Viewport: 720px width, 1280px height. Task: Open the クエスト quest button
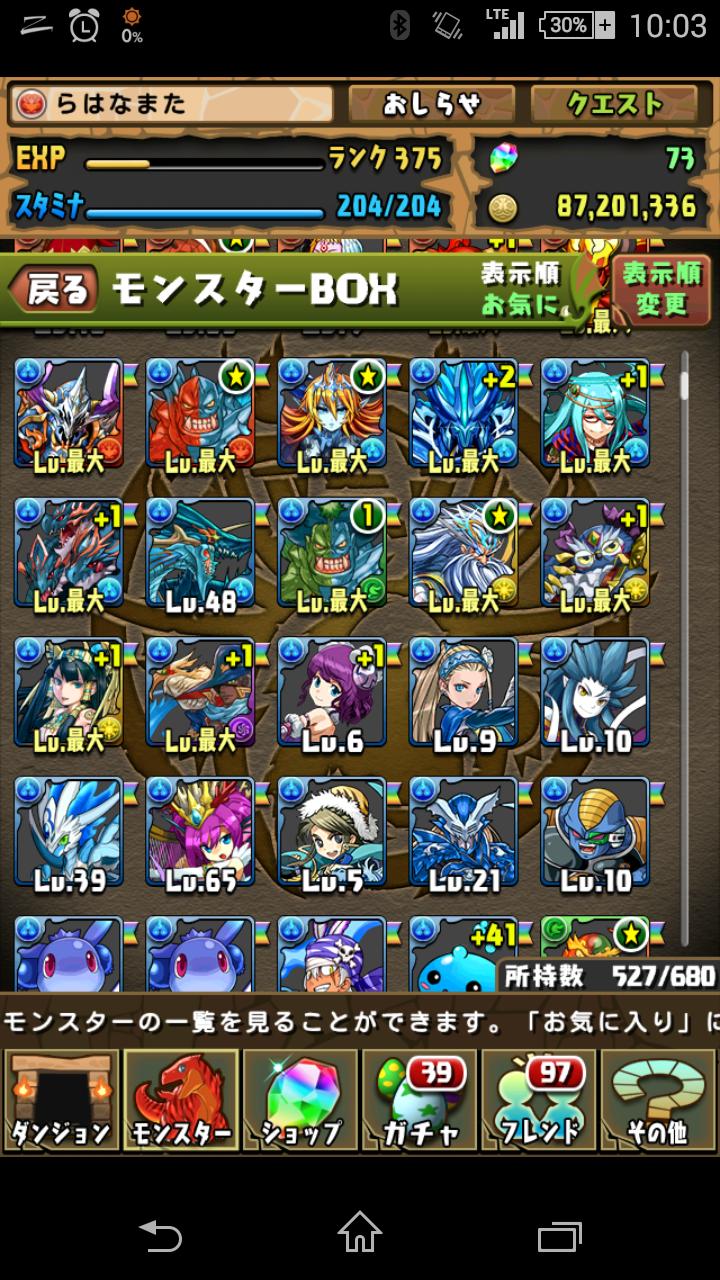coord(613,104)
